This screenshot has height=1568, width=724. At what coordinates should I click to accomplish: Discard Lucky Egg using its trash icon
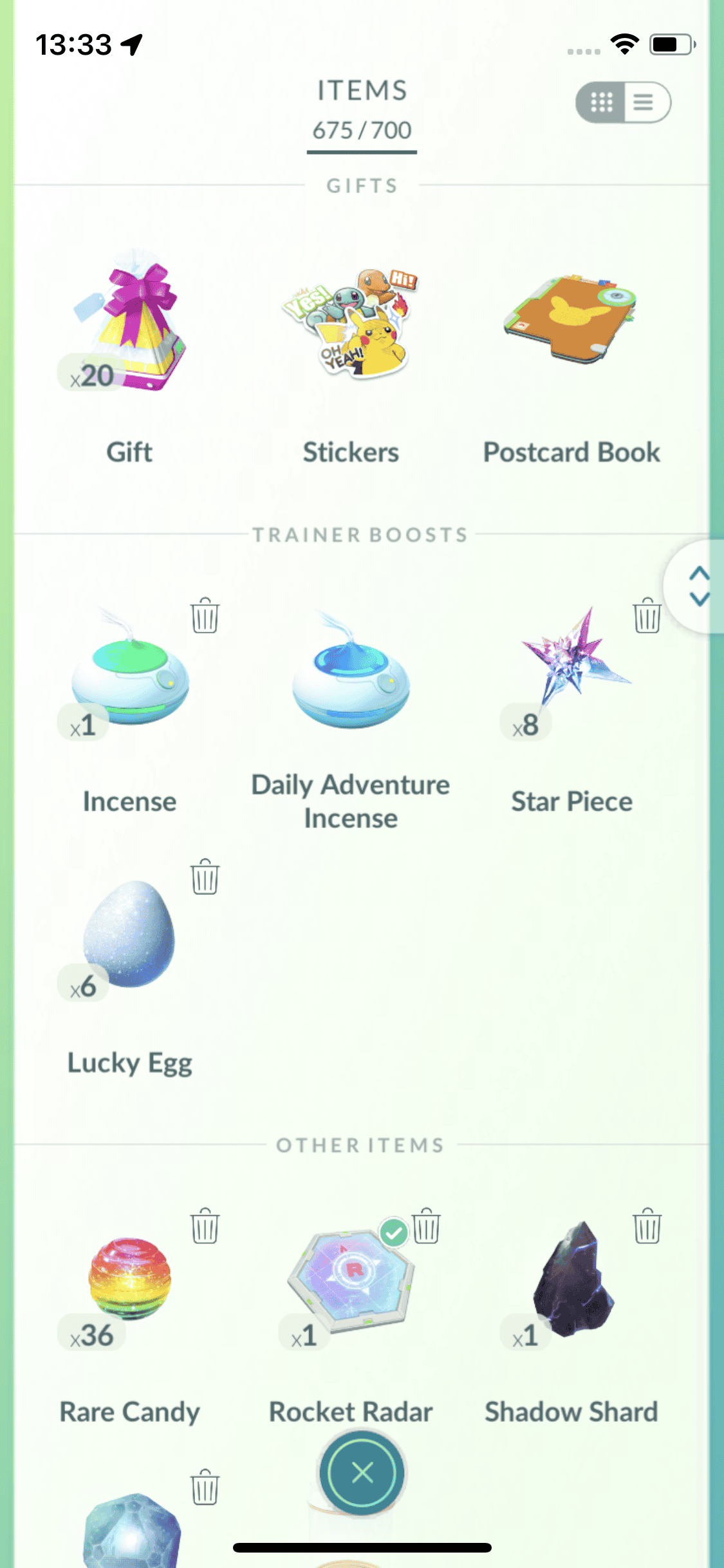[205, 877]
